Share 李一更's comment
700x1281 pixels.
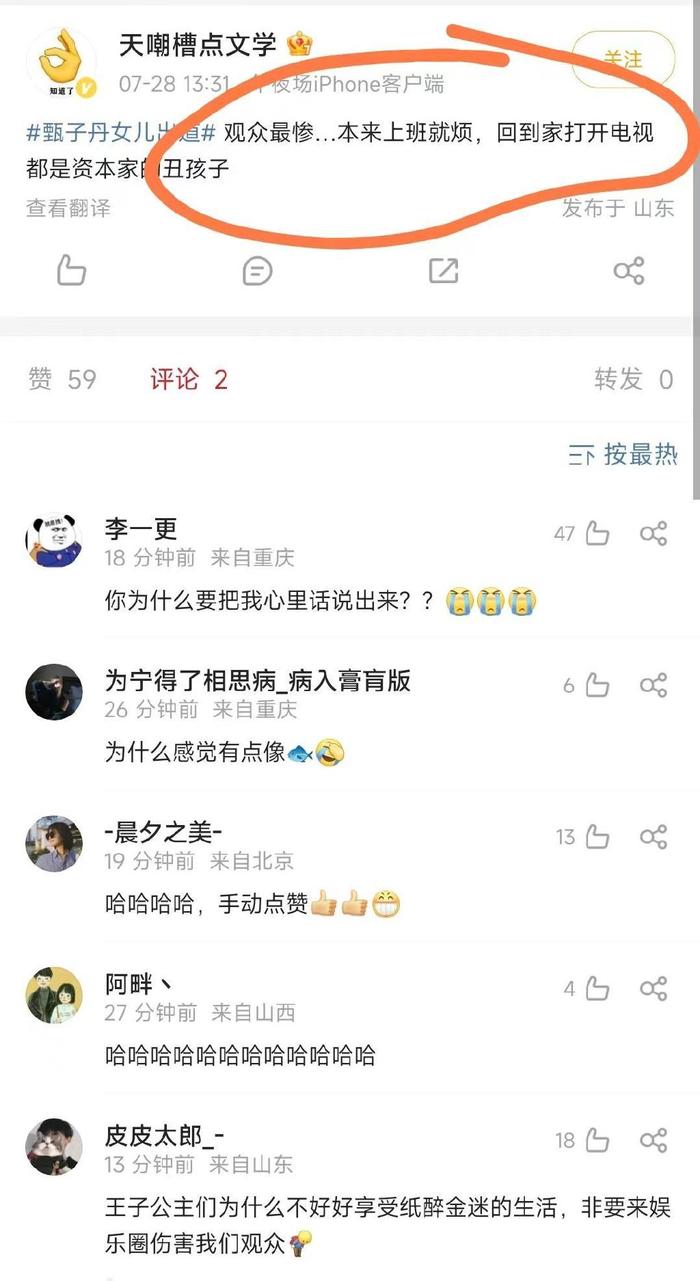pyautogui.click(x=653, y=533)
